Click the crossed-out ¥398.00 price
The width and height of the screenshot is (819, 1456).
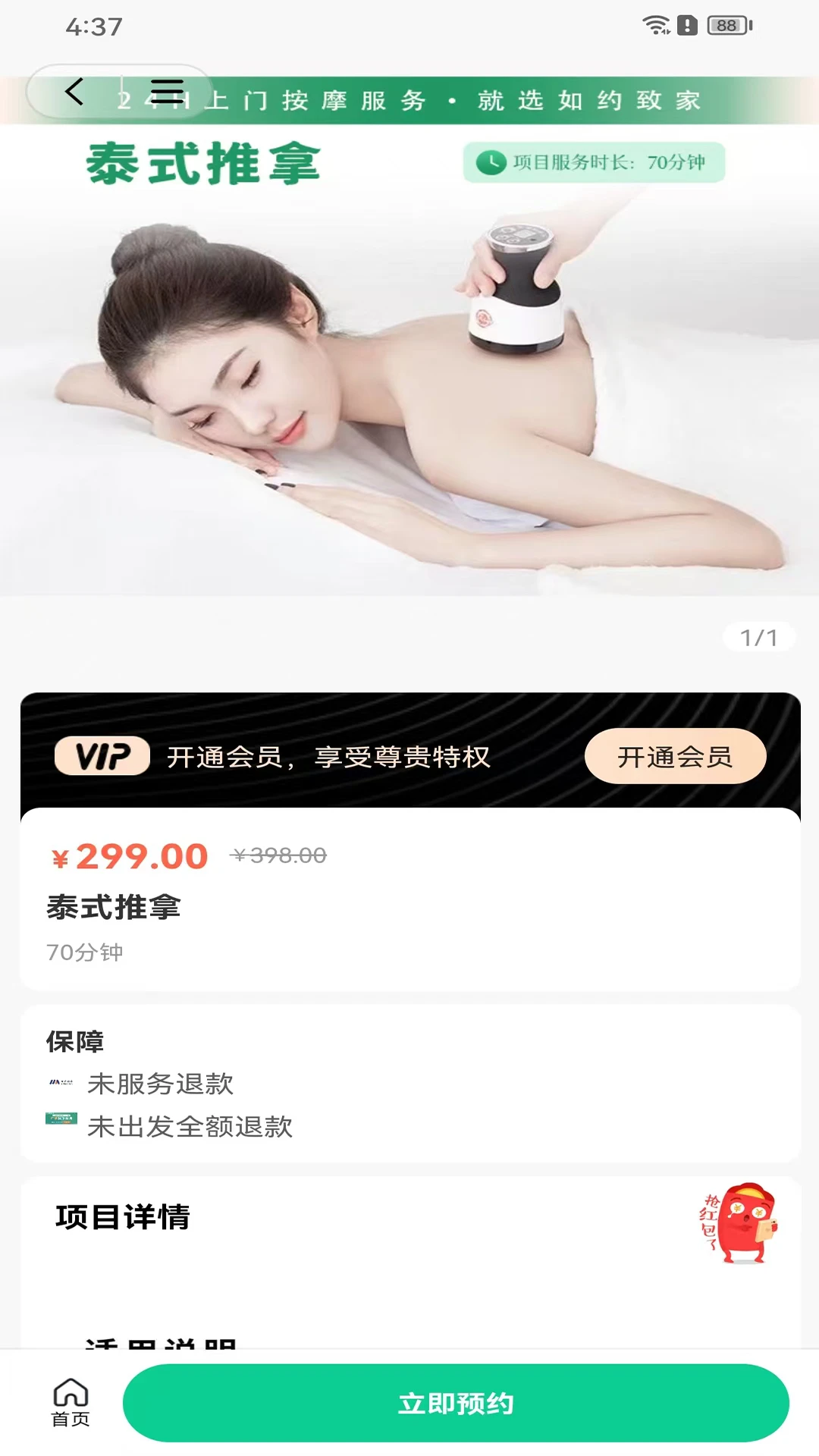point(279,855)
